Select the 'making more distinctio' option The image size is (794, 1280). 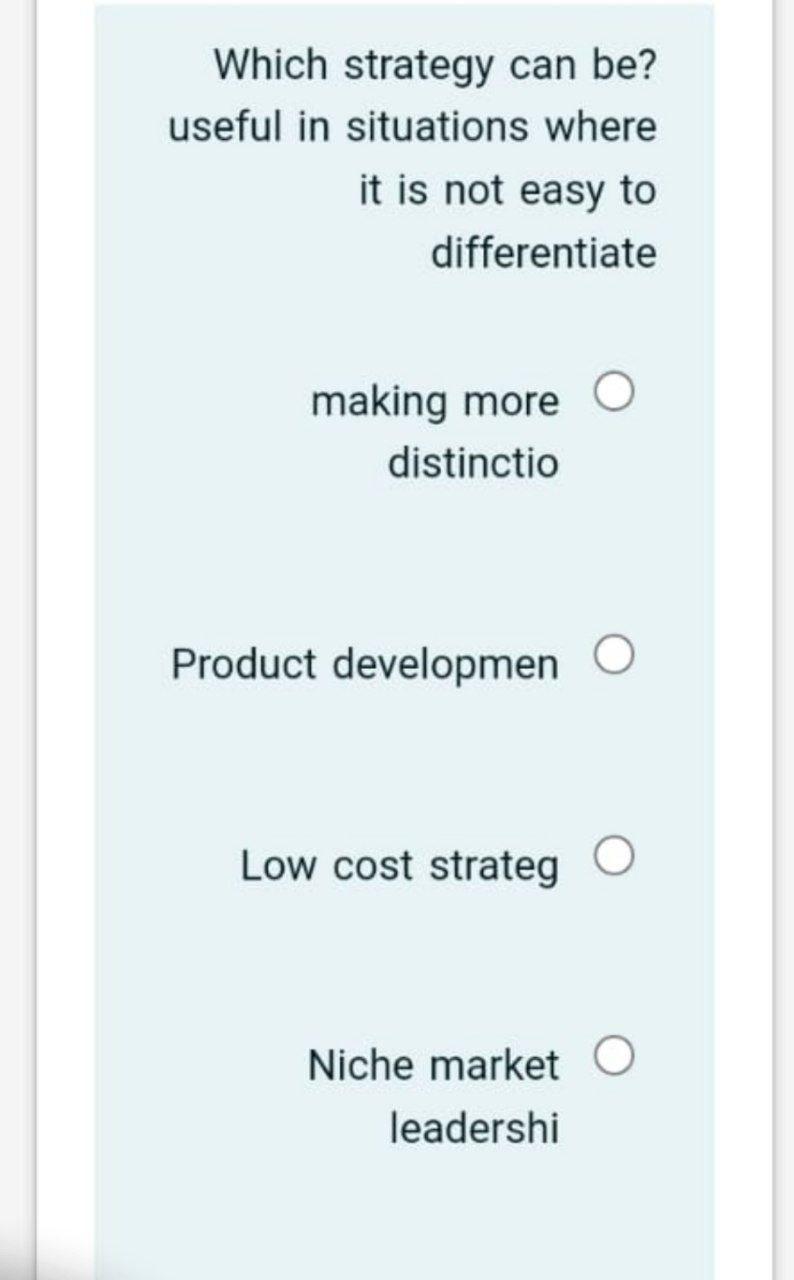tap(616, 390)
